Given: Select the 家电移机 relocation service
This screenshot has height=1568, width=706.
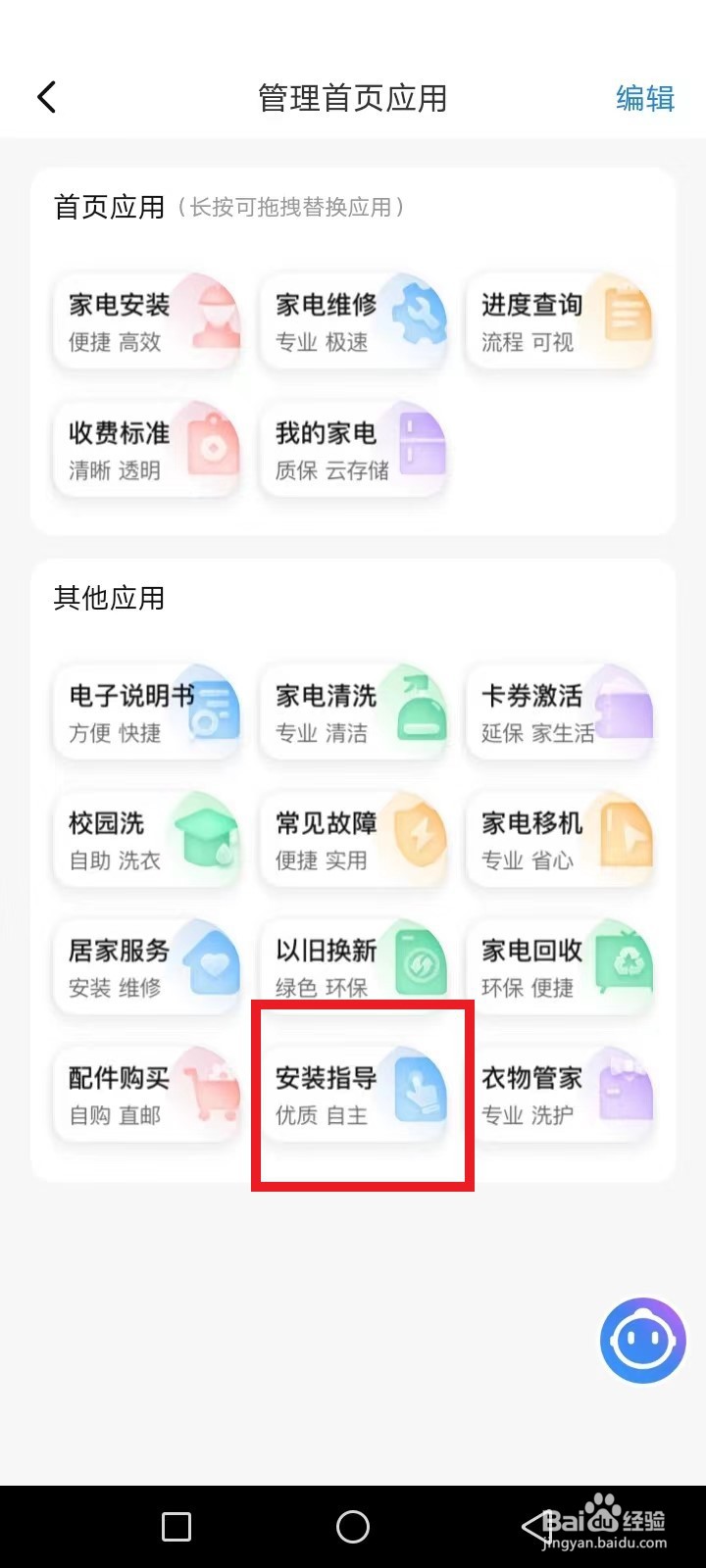Looking at the screenshot, I should [559, 839].
